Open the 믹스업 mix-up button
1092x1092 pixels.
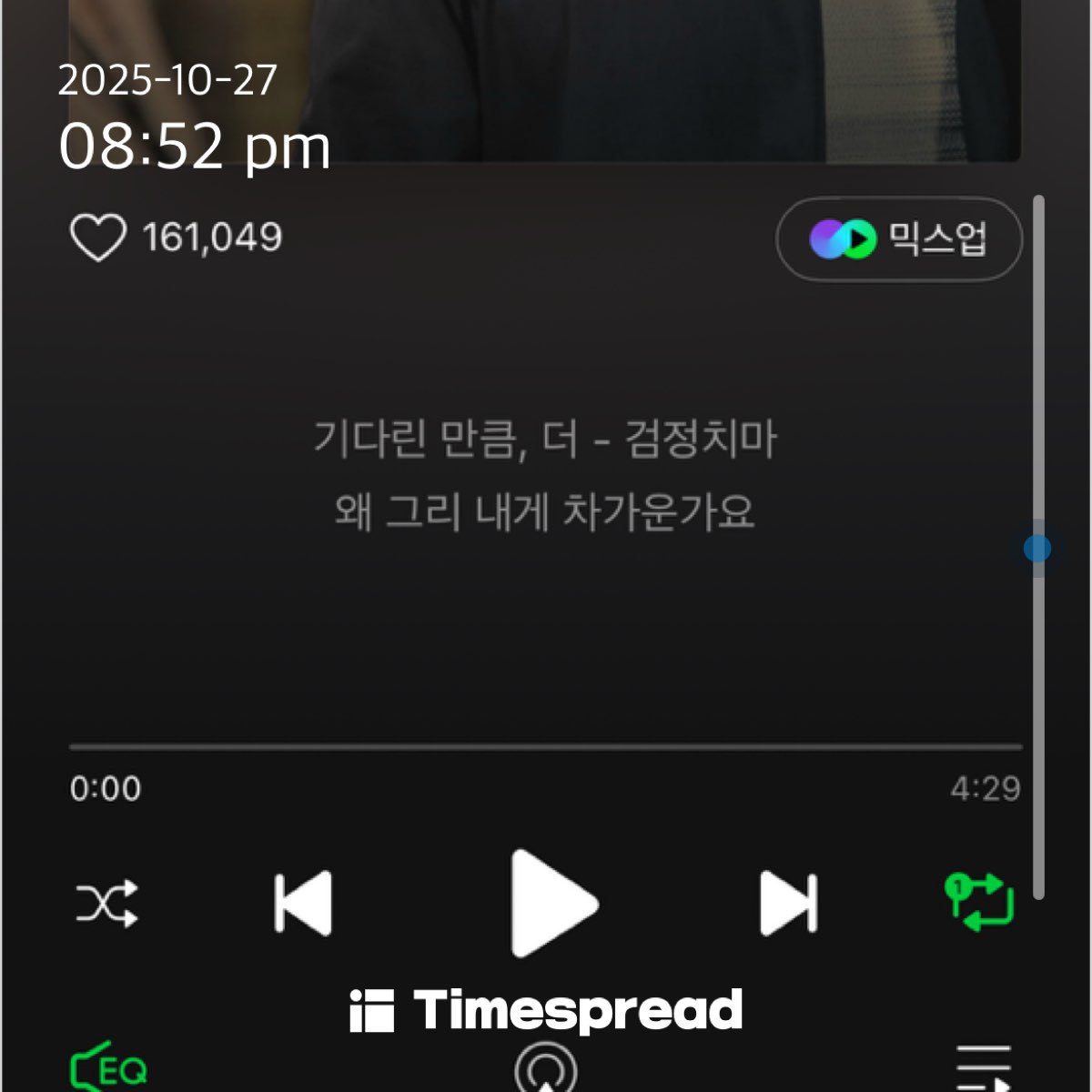coord(898,239)
